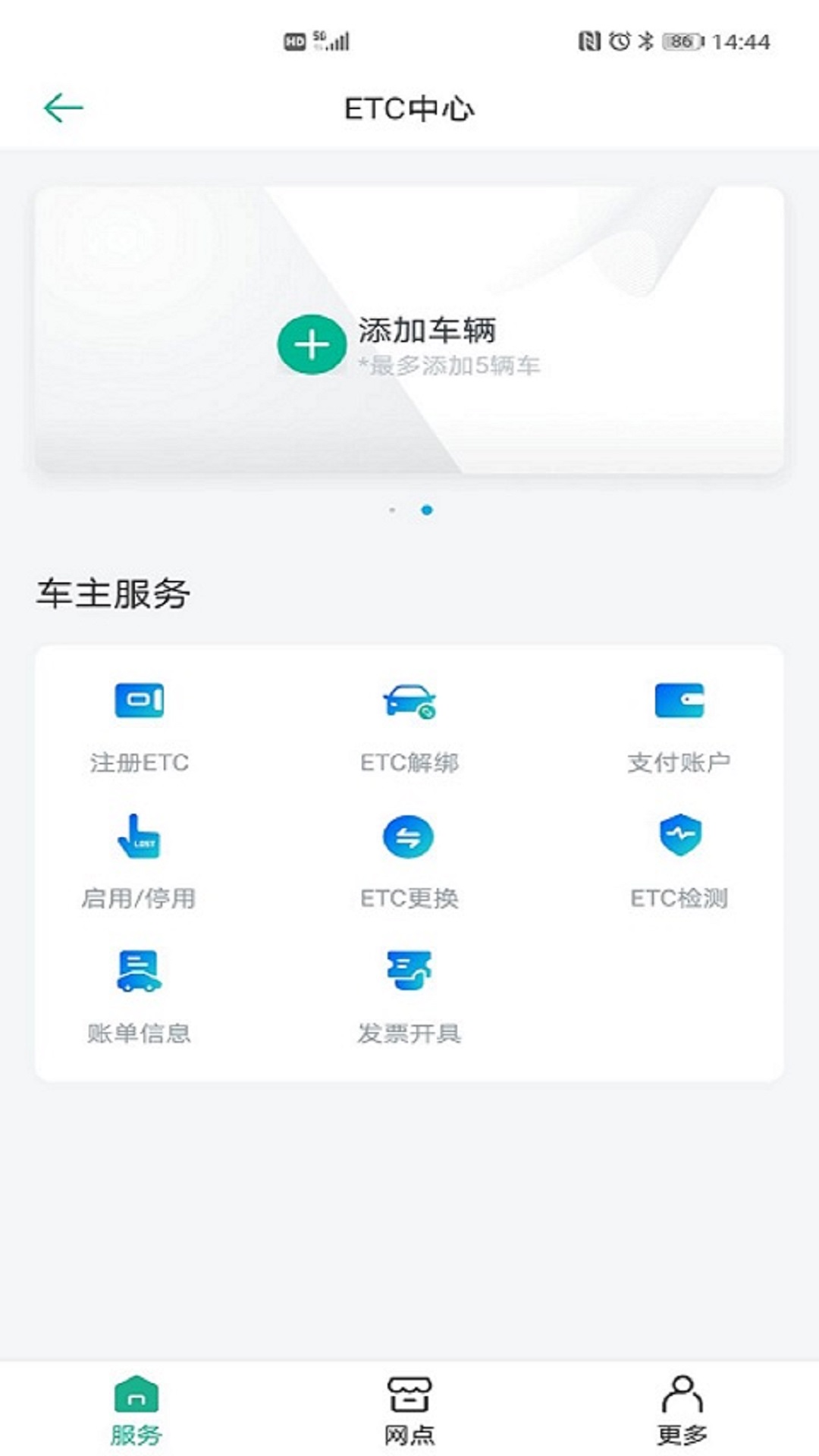Select the 启用/停用 hand icon
This screenshot has height=1456, width=819.
[x=140, y=837]
